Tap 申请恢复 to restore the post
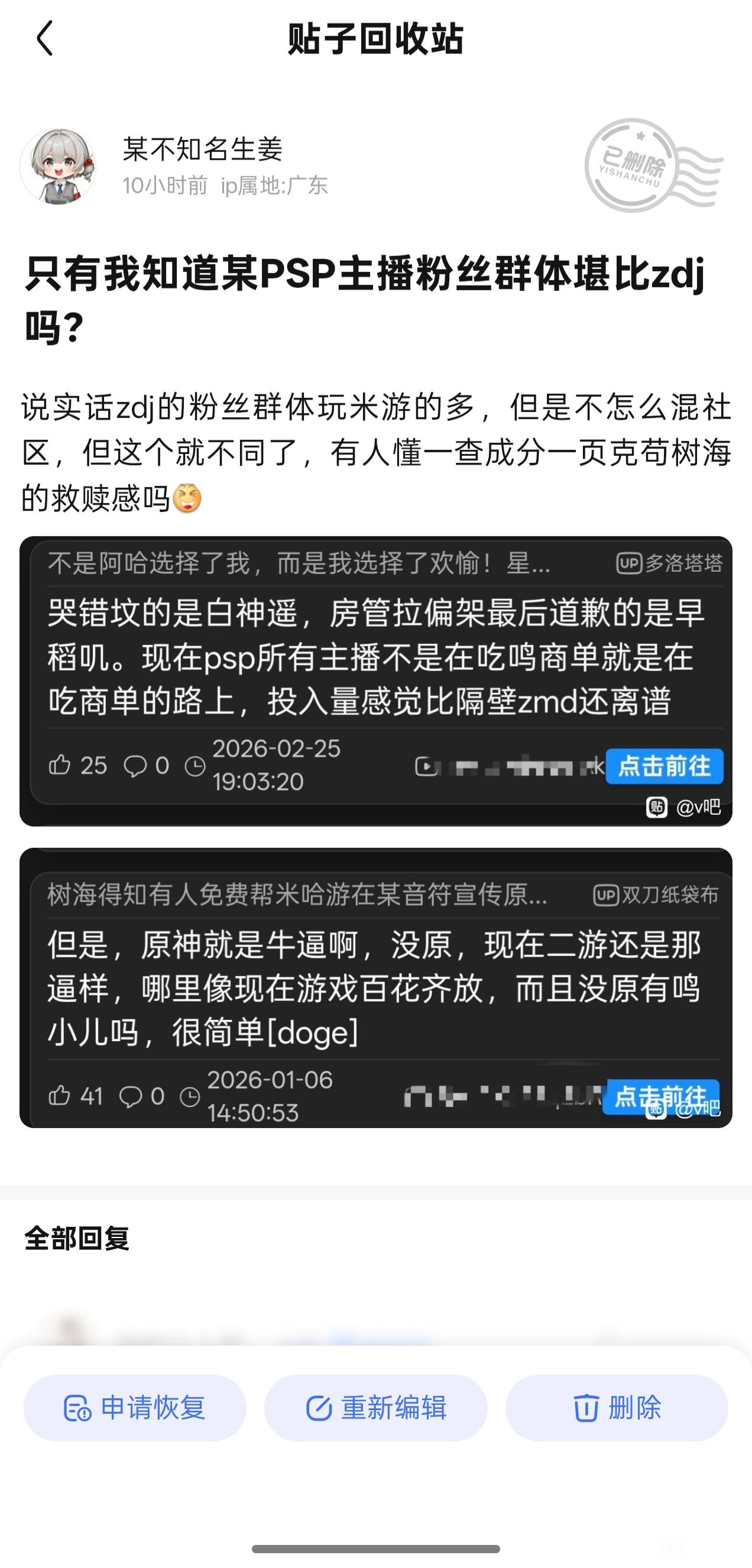 (x=135, y=1407)
